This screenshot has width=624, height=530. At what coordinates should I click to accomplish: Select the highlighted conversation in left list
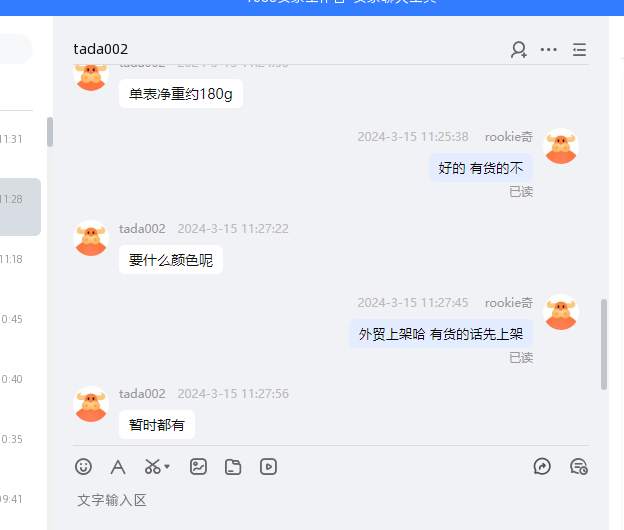pyautogui.click(x=20, y=206)
